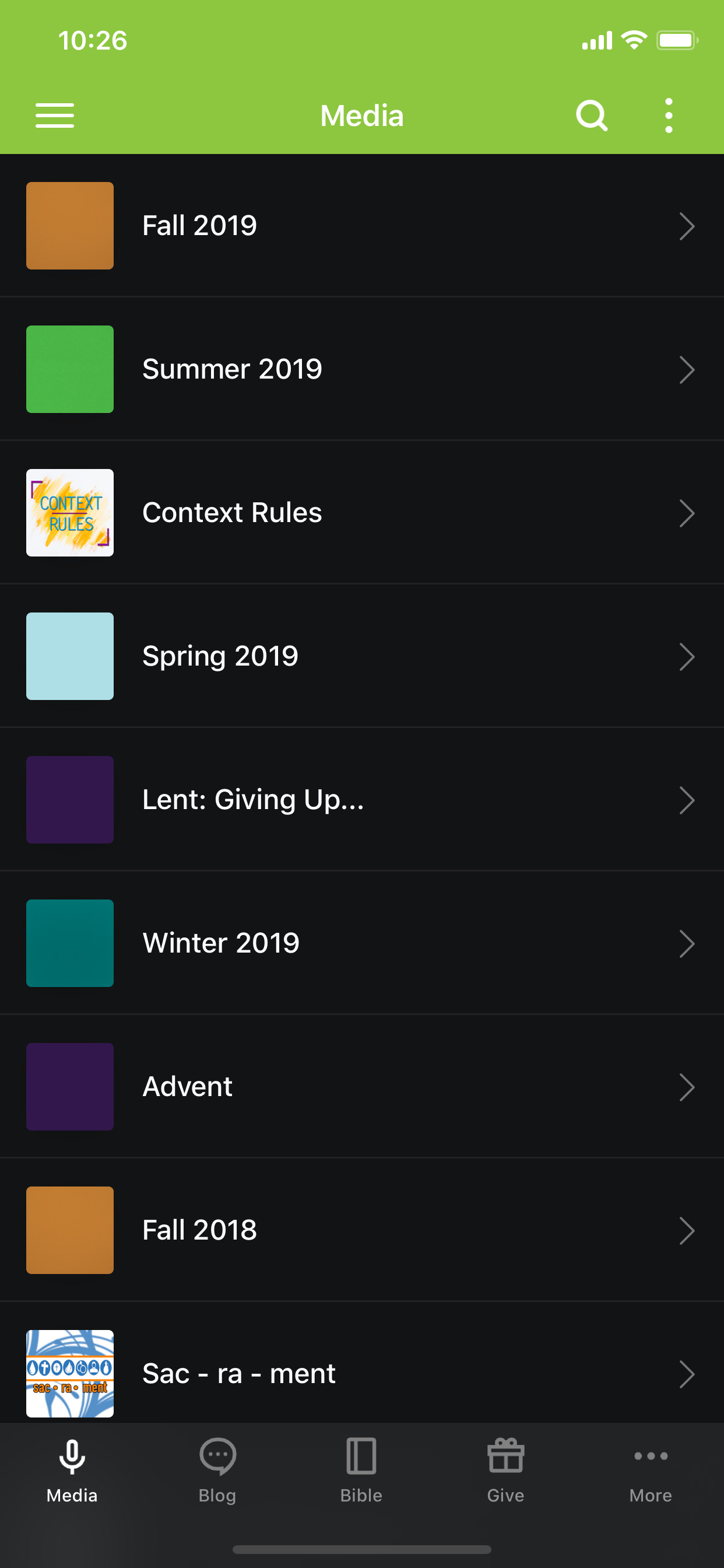Screen dimensions: 724x1568
Task: Select the Media tab
Action: (x=72, y=1470)
